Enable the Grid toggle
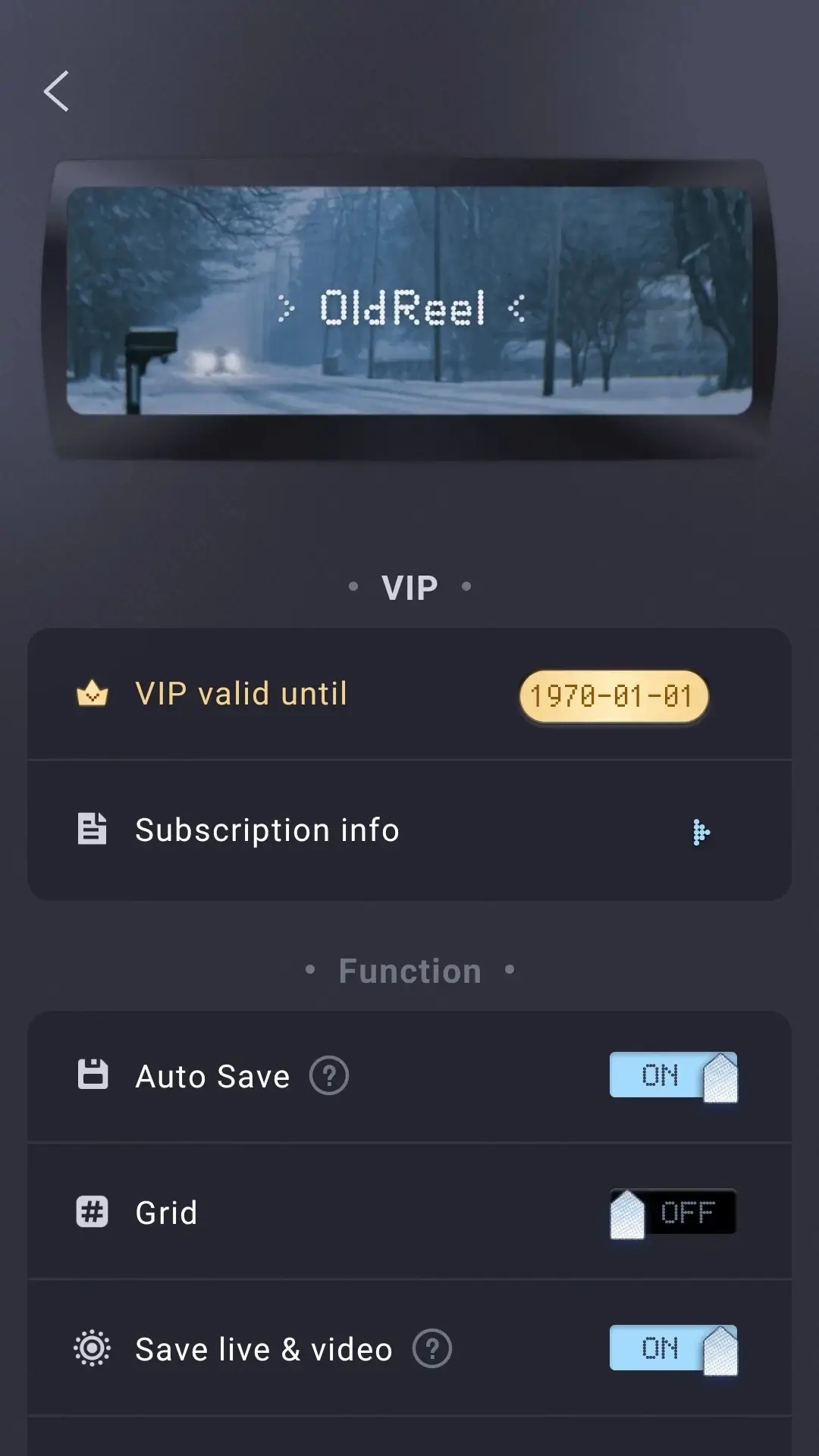 tap(673, 1213)
